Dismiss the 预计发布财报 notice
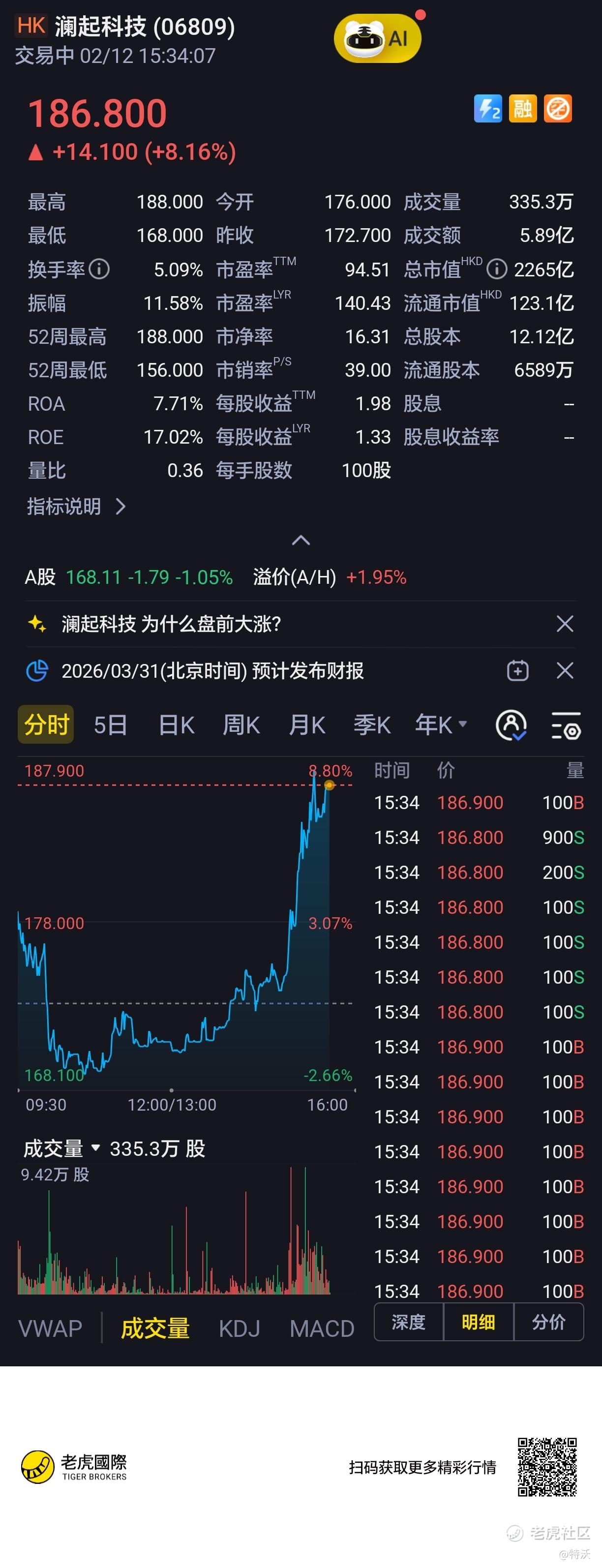Screen dimensions: 602x1568 (565, 671)
